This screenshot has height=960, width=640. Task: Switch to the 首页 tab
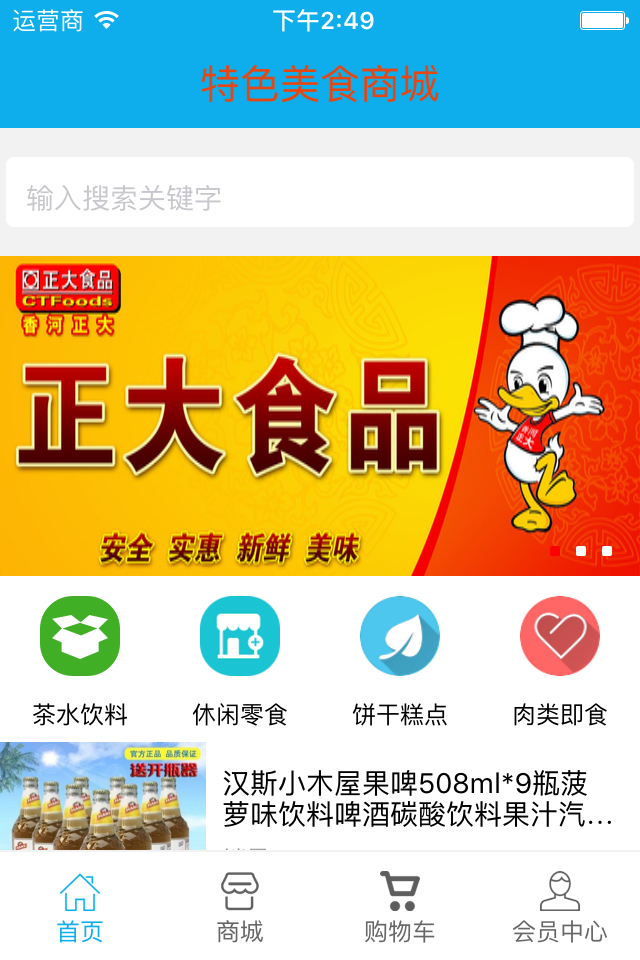click(x=80, y=906)
